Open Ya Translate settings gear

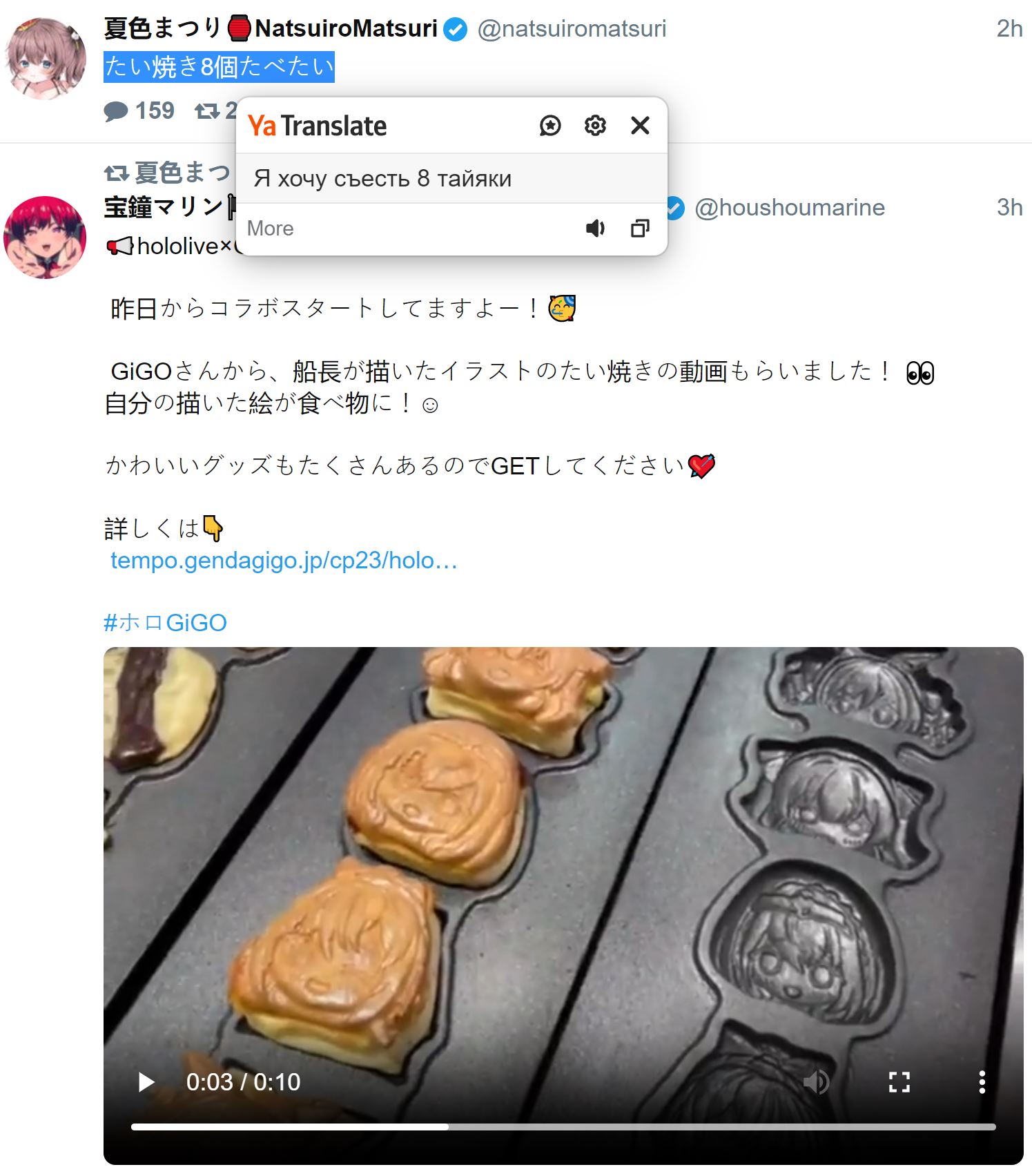595,126
